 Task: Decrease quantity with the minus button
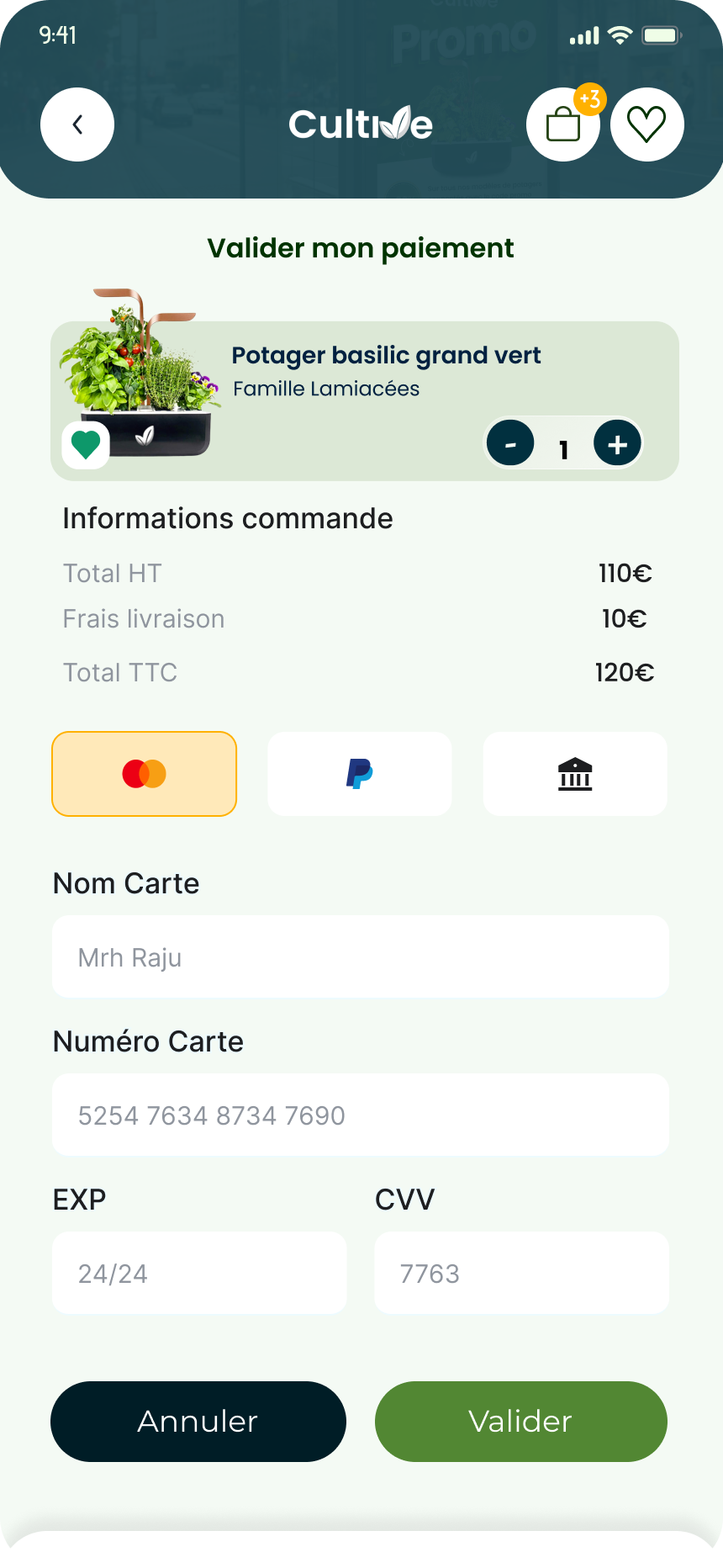(x=510, y=443)
